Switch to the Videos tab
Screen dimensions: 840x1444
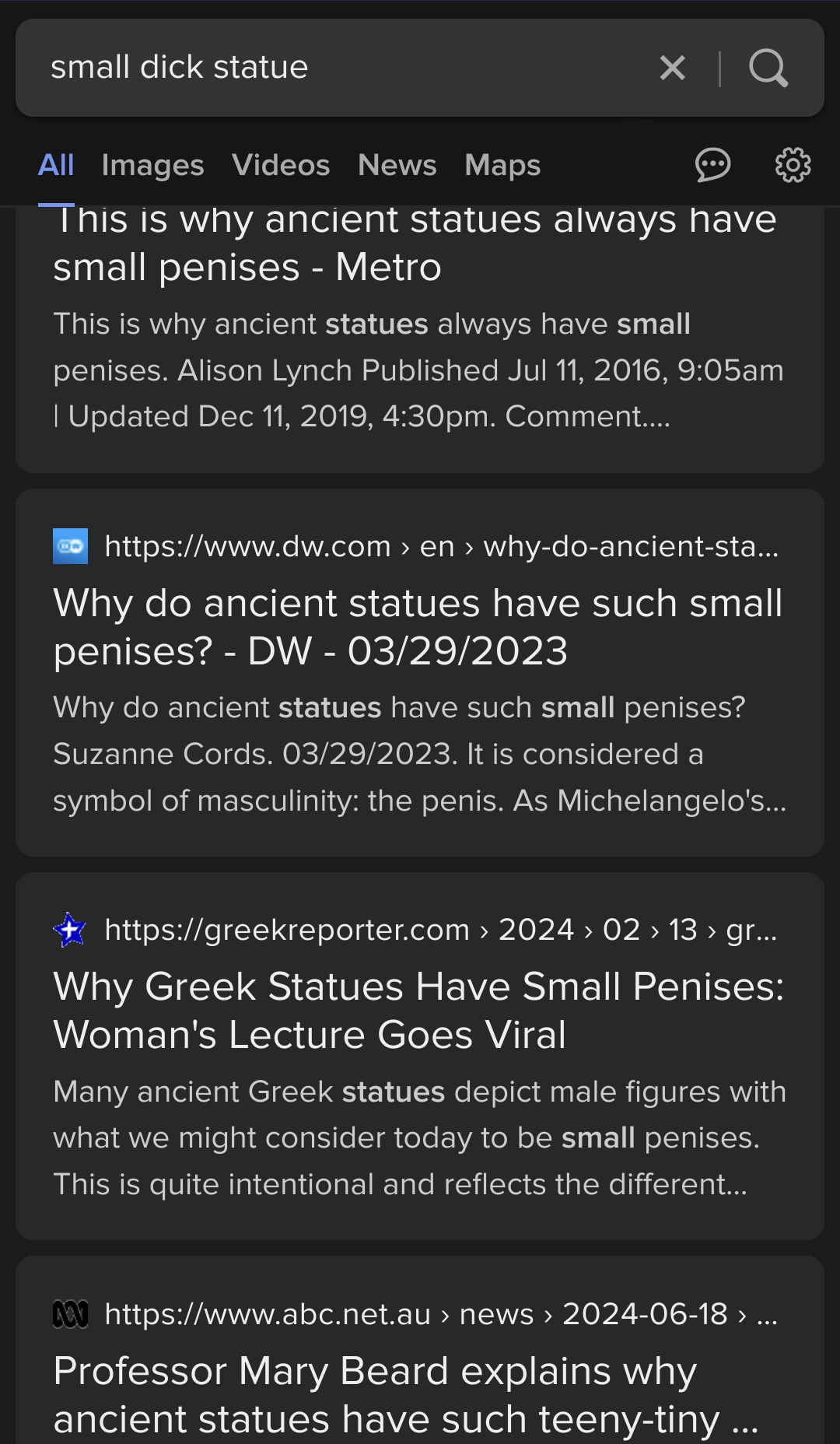pos(281,165)
